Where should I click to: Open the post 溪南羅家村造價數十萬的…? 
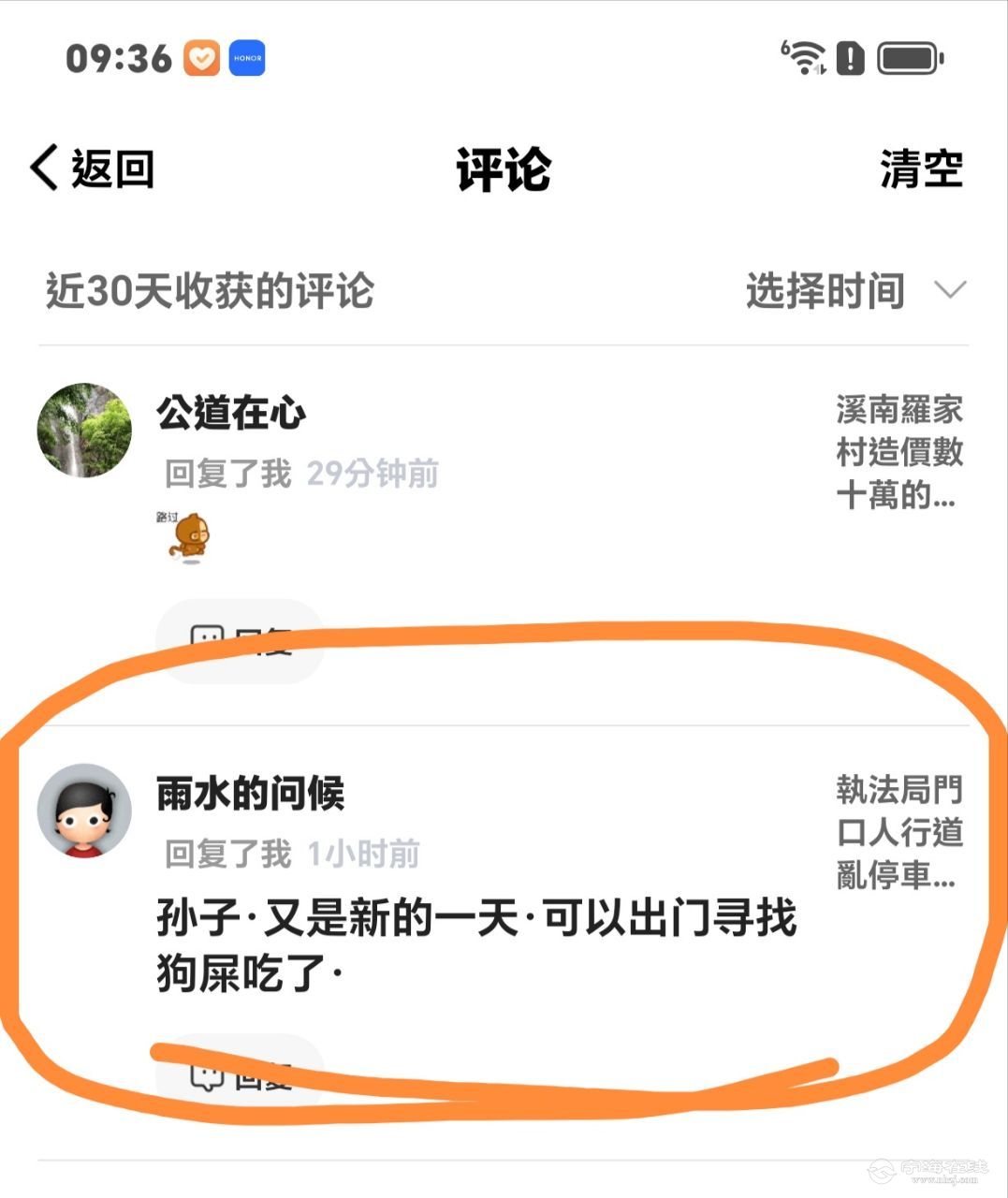[x=898, y=453]
